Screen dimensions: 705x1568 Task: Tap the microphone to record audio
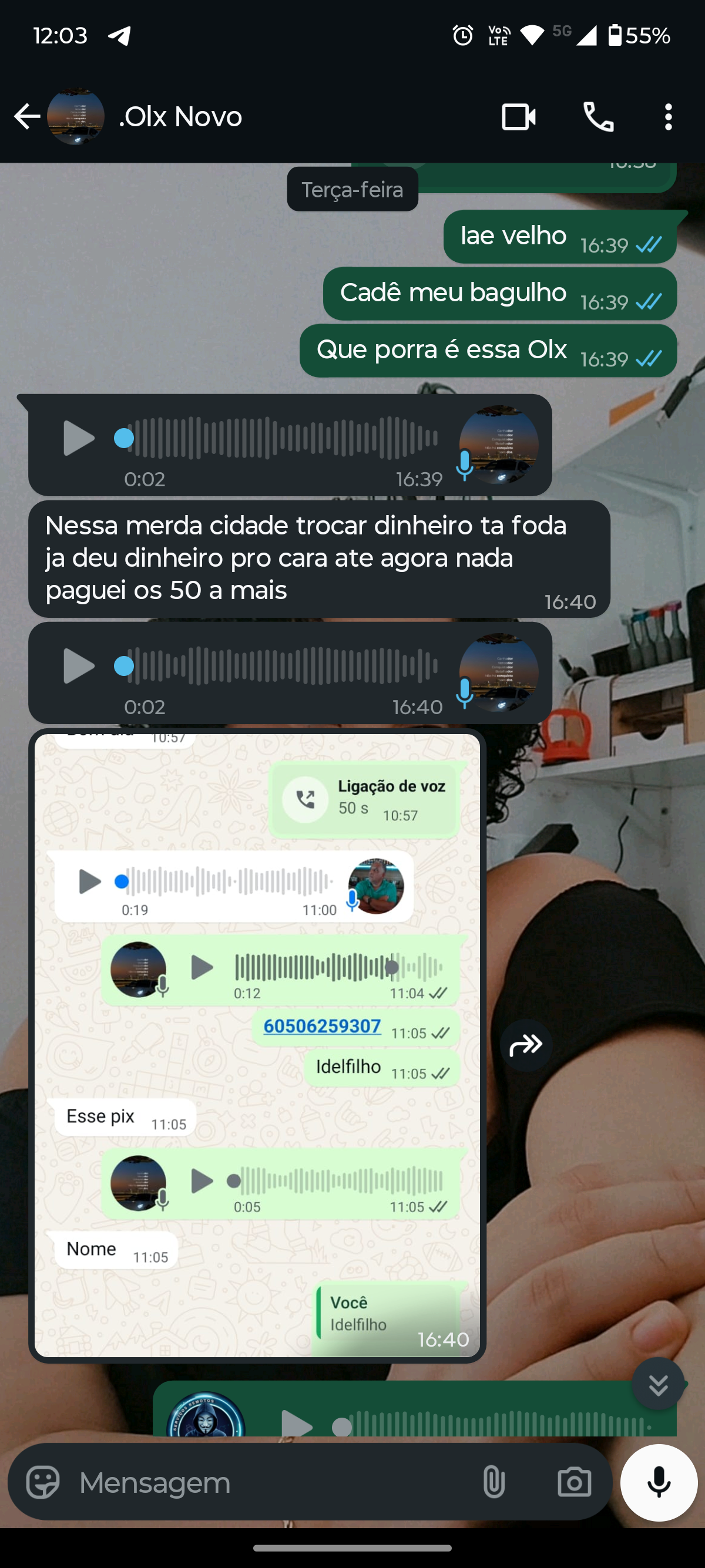(659, 1482)
